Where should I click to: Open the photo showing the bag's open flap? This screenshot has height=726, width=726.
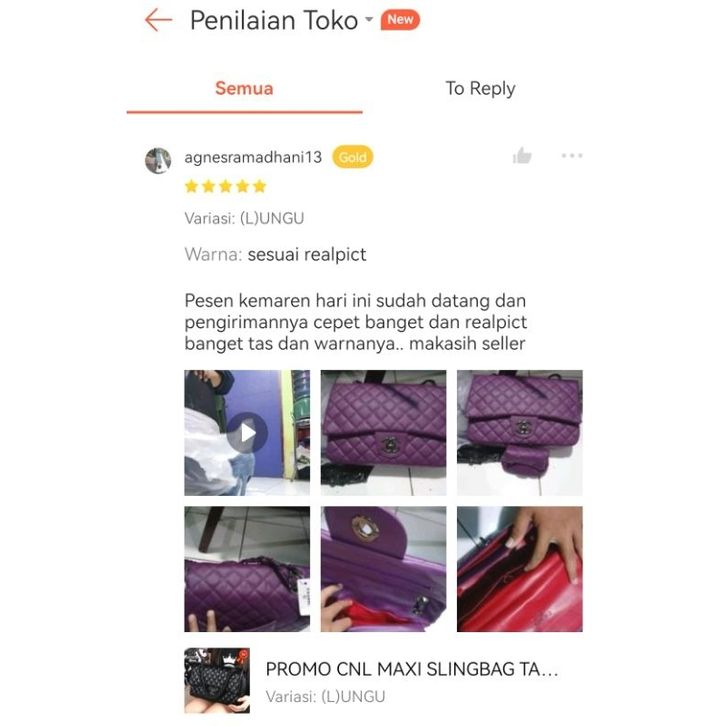[383, 569]
